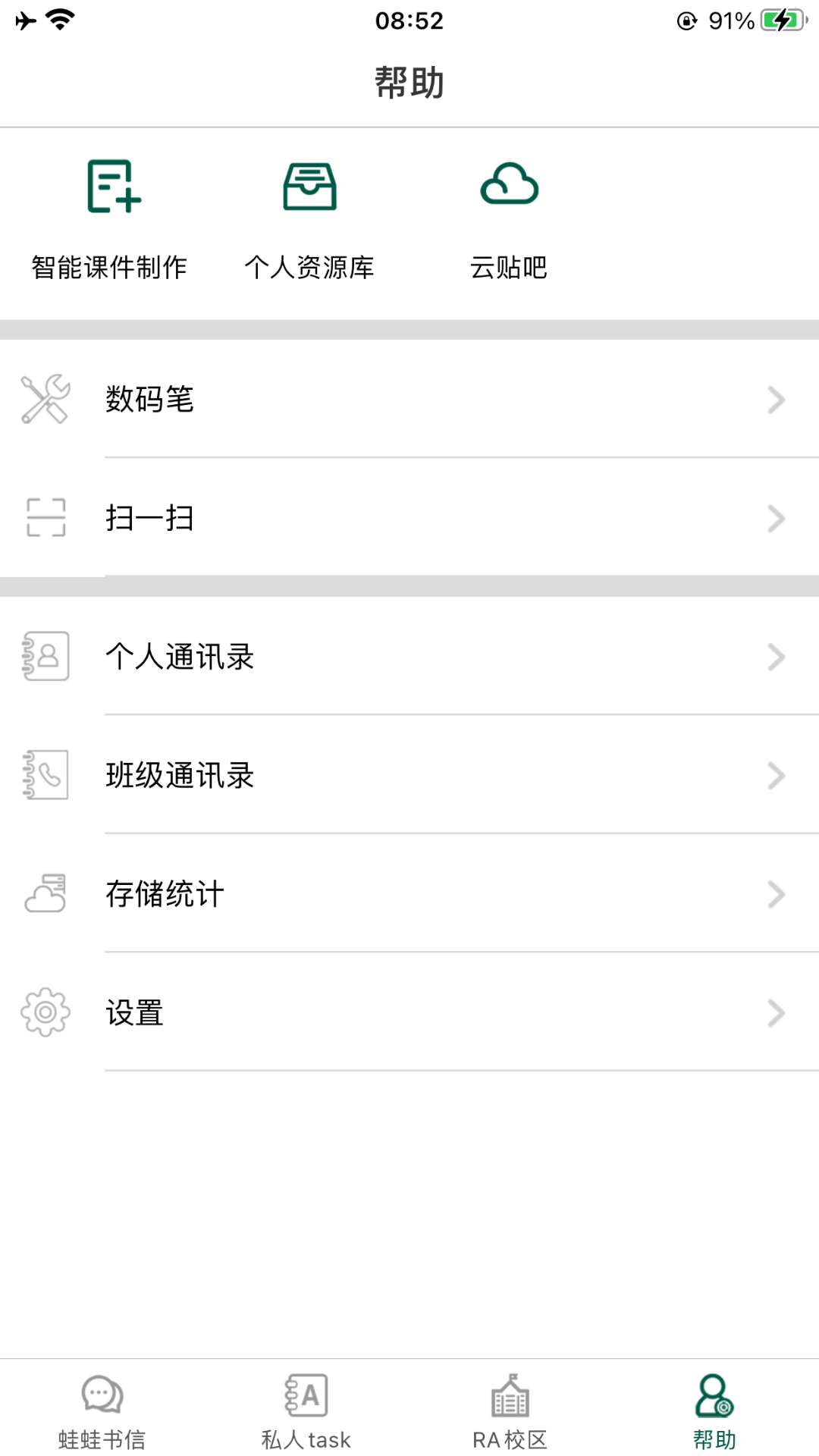Select the 数码笔 digital pen tools icon

coord(45,400)
